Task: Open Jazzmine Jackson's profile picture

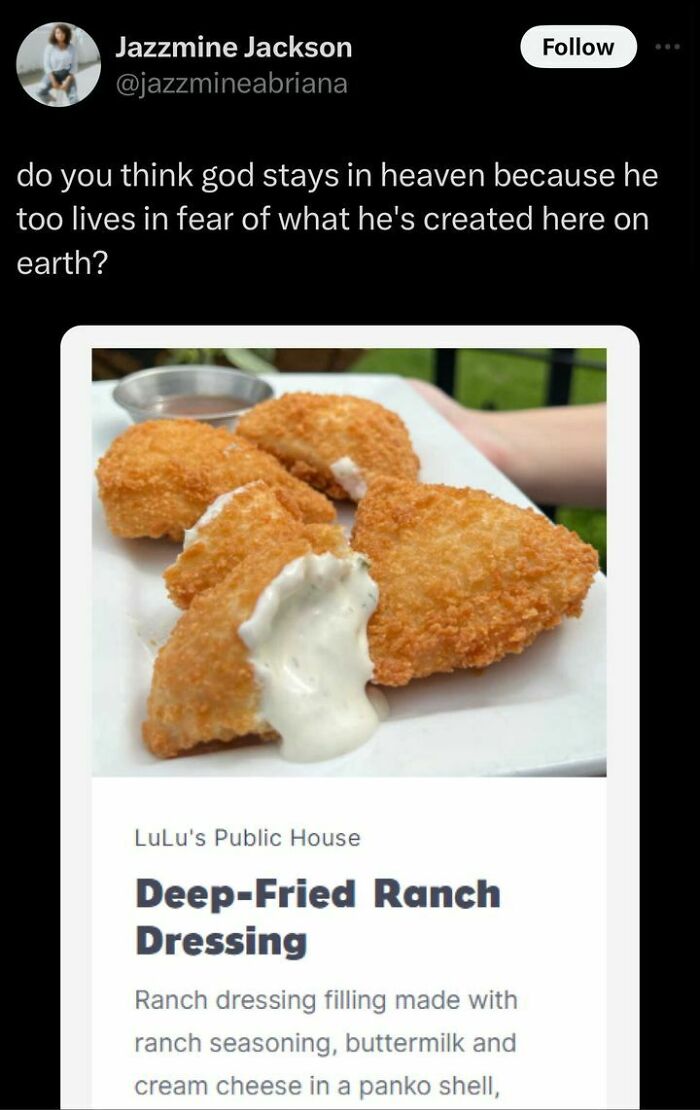Action: pos(58,64)
